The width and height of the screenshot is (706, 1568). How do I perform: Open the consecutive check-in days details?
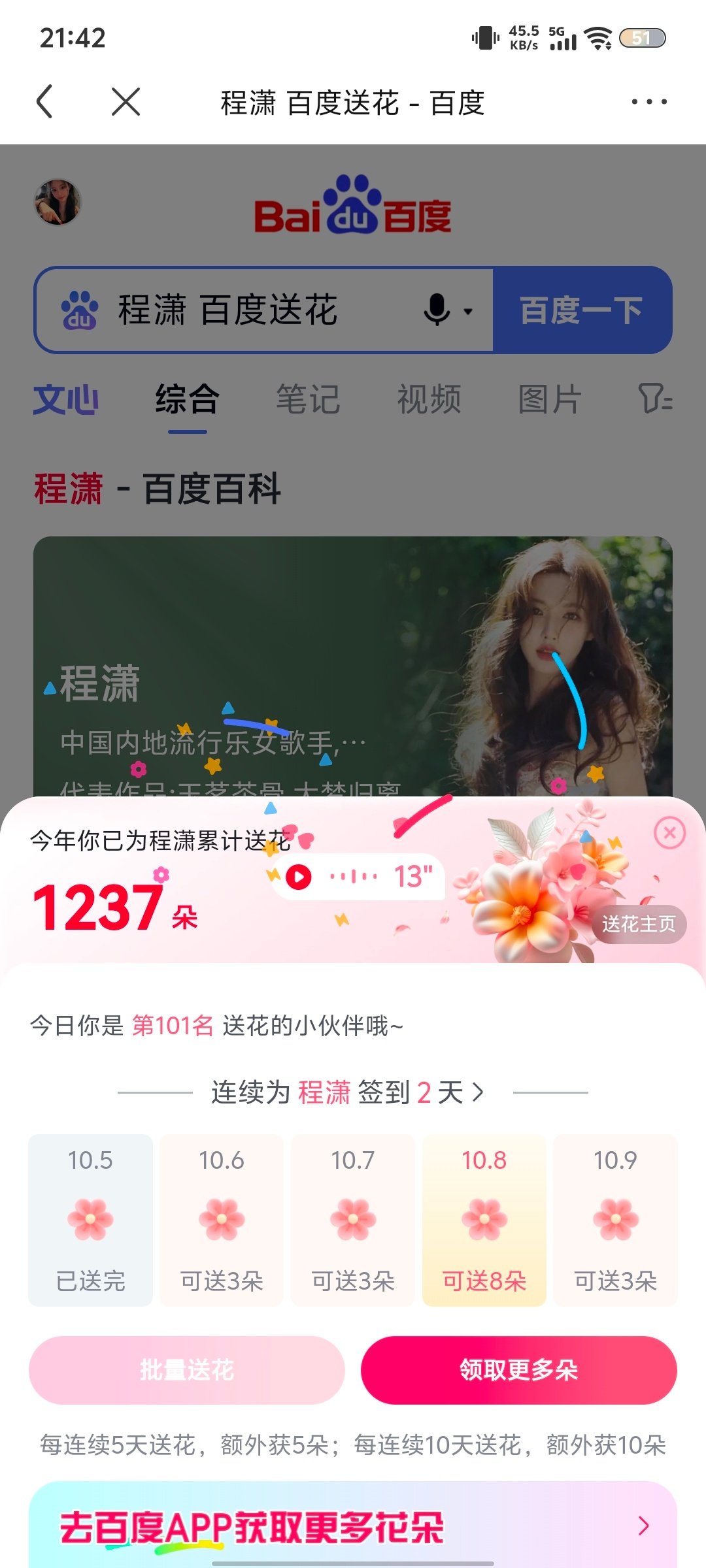(x=348, y=1092)
